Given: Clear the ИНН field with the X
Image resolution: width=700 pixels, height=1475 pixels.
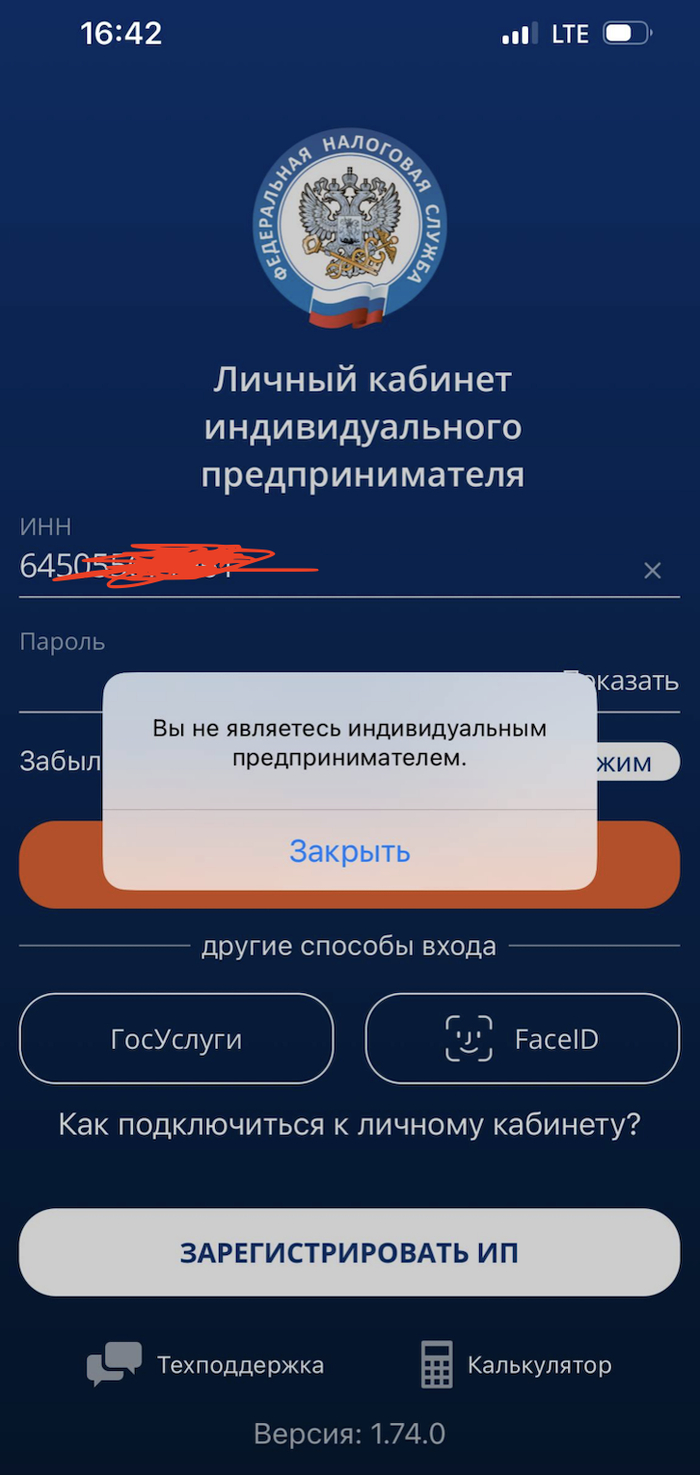Looking at the screenshot, I should 652,571.
